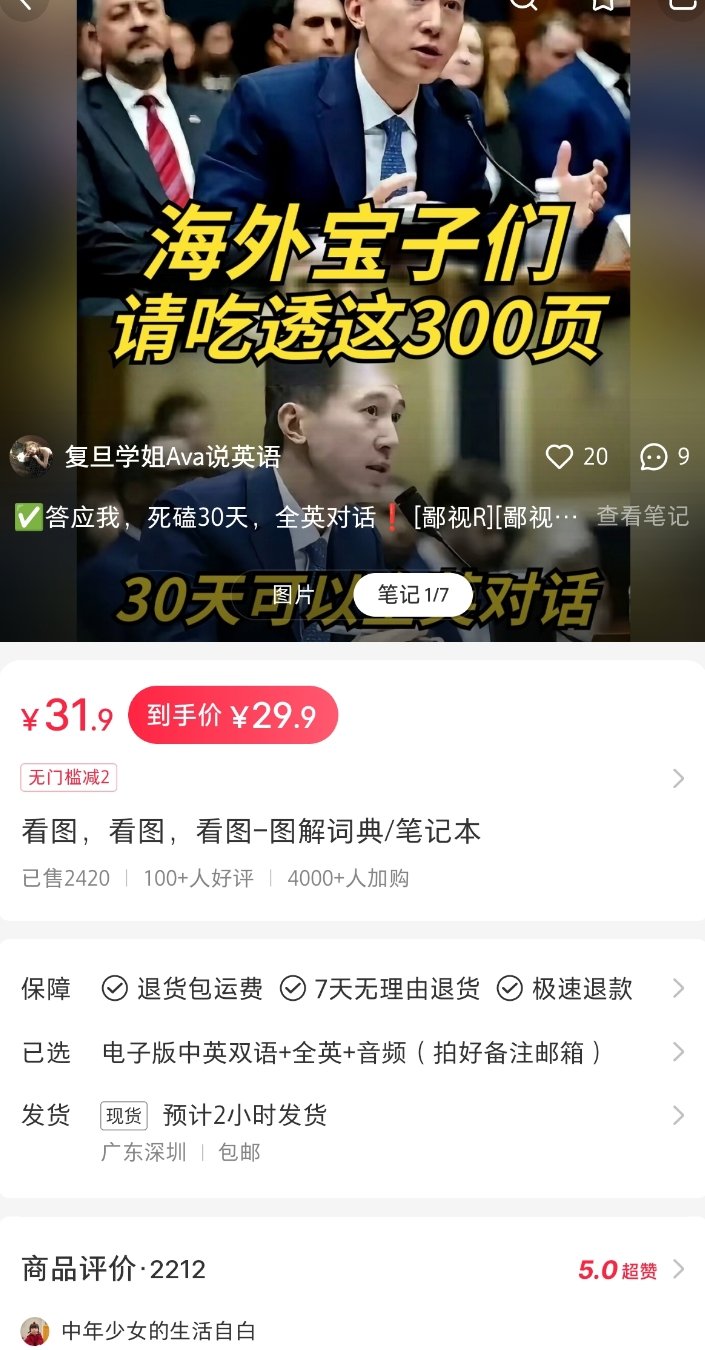The image size is (705, 1350).
Task: Open all 商品评价 reviews
Action: pyautogui.click(x=352, y=1270)
